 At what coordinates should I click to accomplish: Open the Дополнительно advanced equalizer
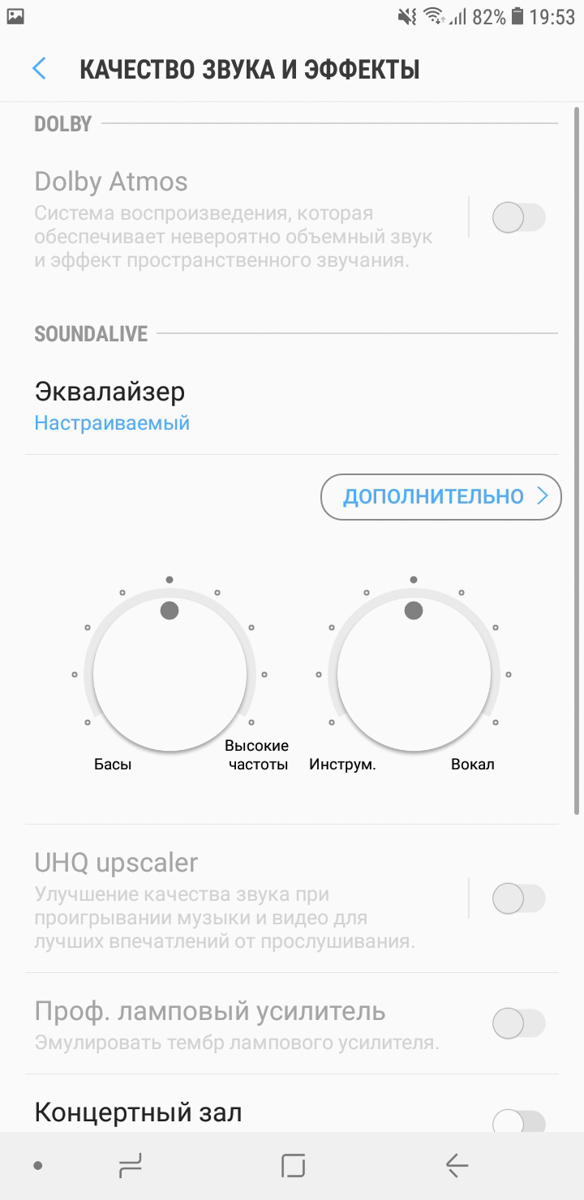[441, 497]
